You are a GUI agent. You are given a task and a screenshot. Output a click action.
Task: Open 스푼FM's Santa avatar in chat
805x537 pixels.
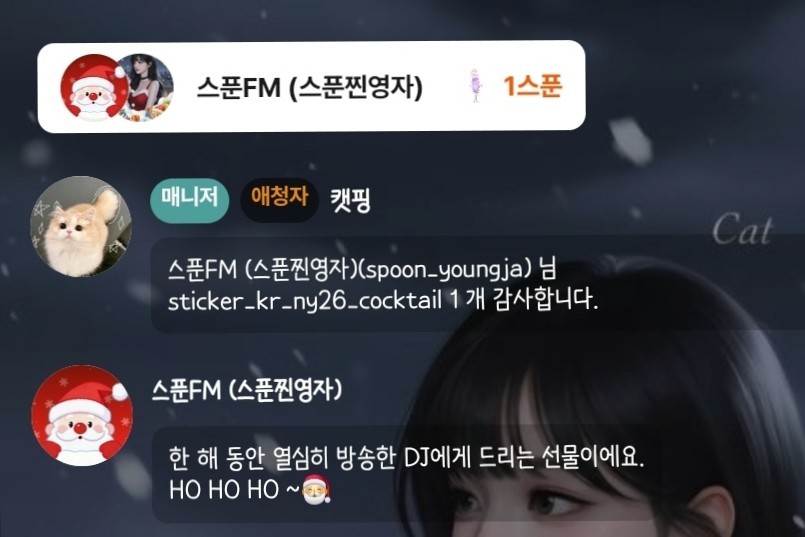coord(81,415)
